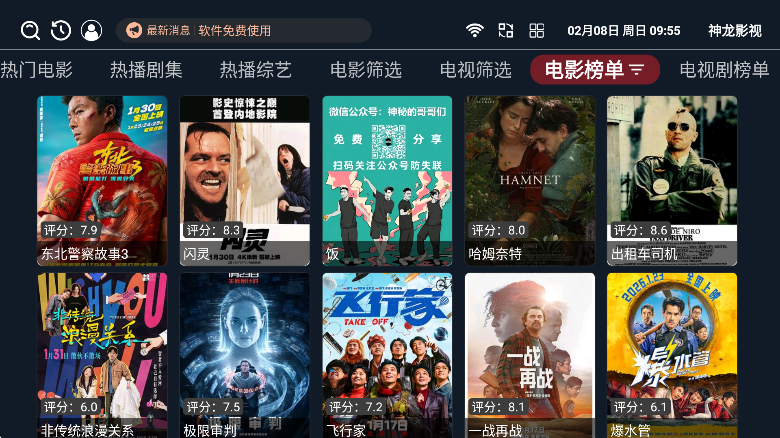The width and height of the screenshot is (780, 438).
Task: Open the movie 一战再战
Action: [x=530, y=355]
